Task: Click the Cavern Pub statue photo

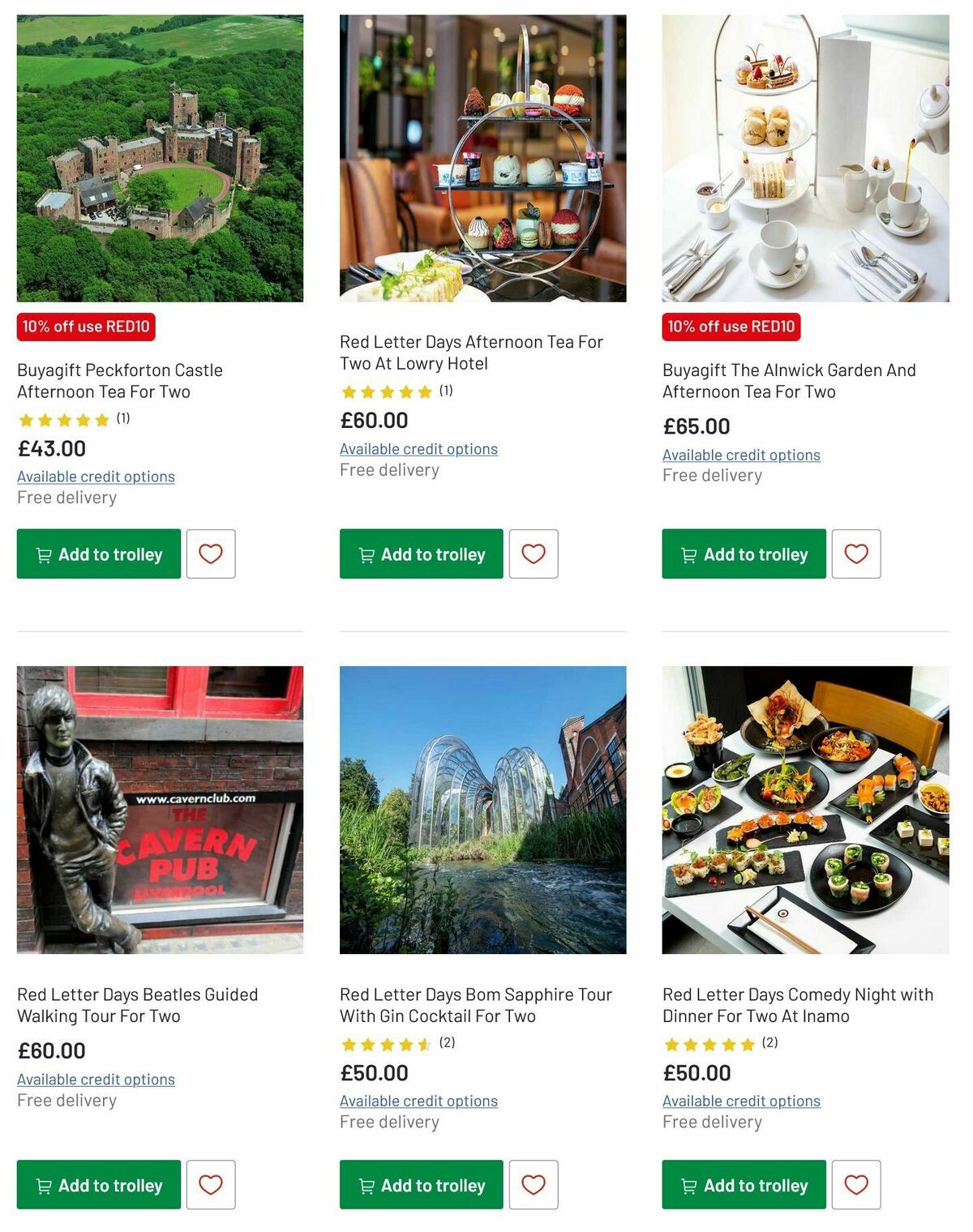Action: [x=160, y=811]
